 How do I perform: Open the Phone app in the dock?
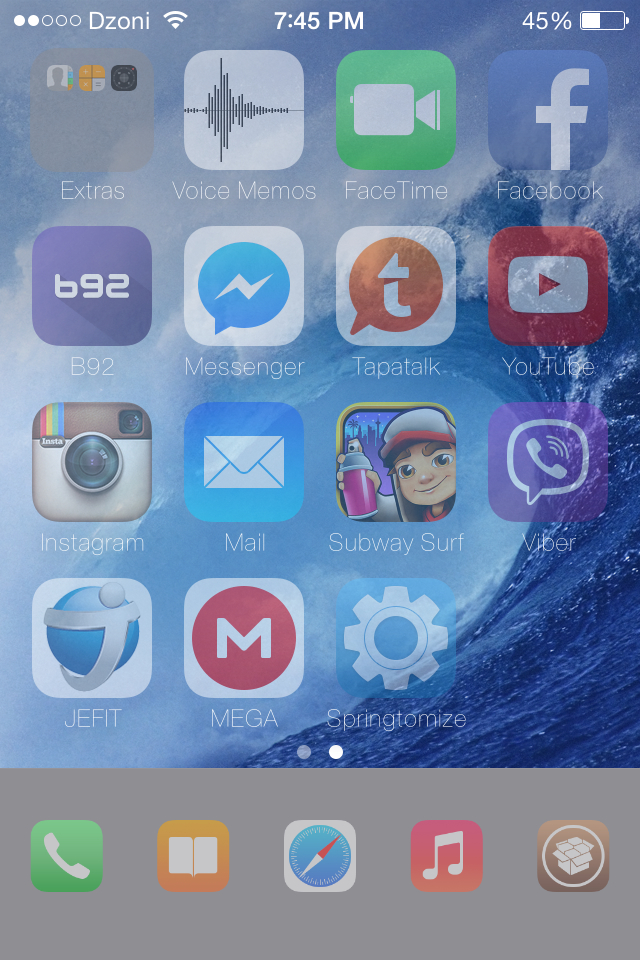click(x=67, y=856)
